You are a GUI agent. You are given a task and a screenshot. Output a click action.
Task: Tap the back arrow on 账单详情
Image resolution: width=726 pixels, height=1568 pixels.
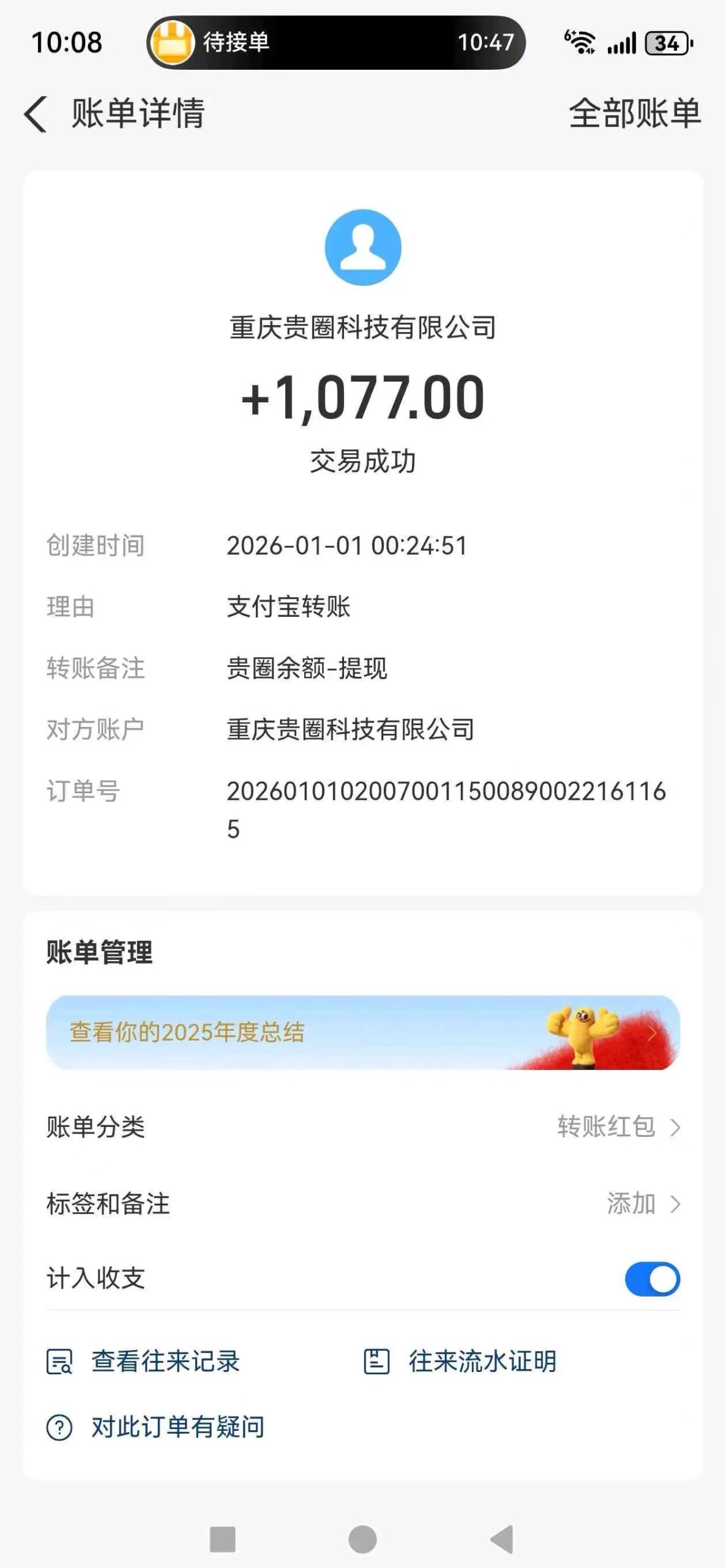click(35, 113)
